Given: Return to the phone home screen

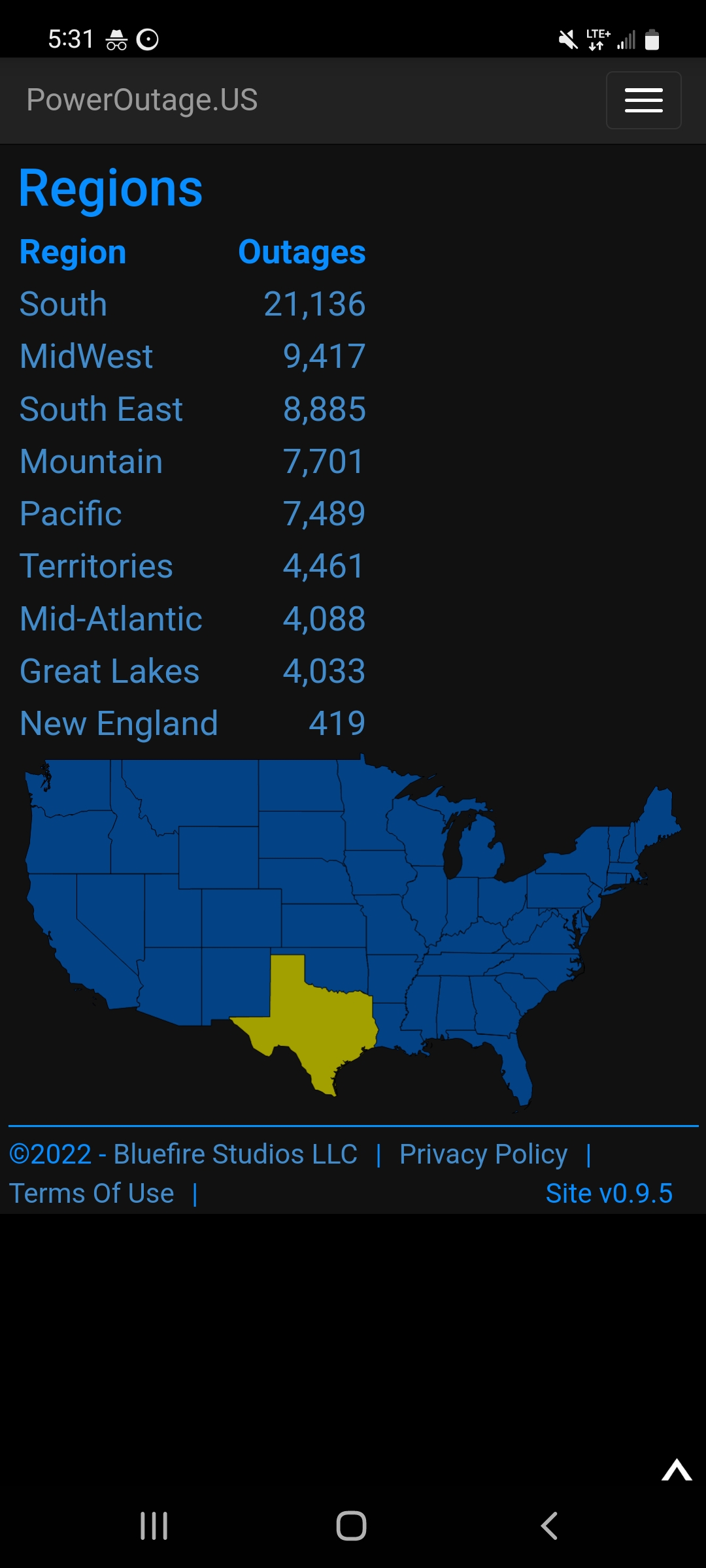Looking at the screenshot, I should point(351,1526).
